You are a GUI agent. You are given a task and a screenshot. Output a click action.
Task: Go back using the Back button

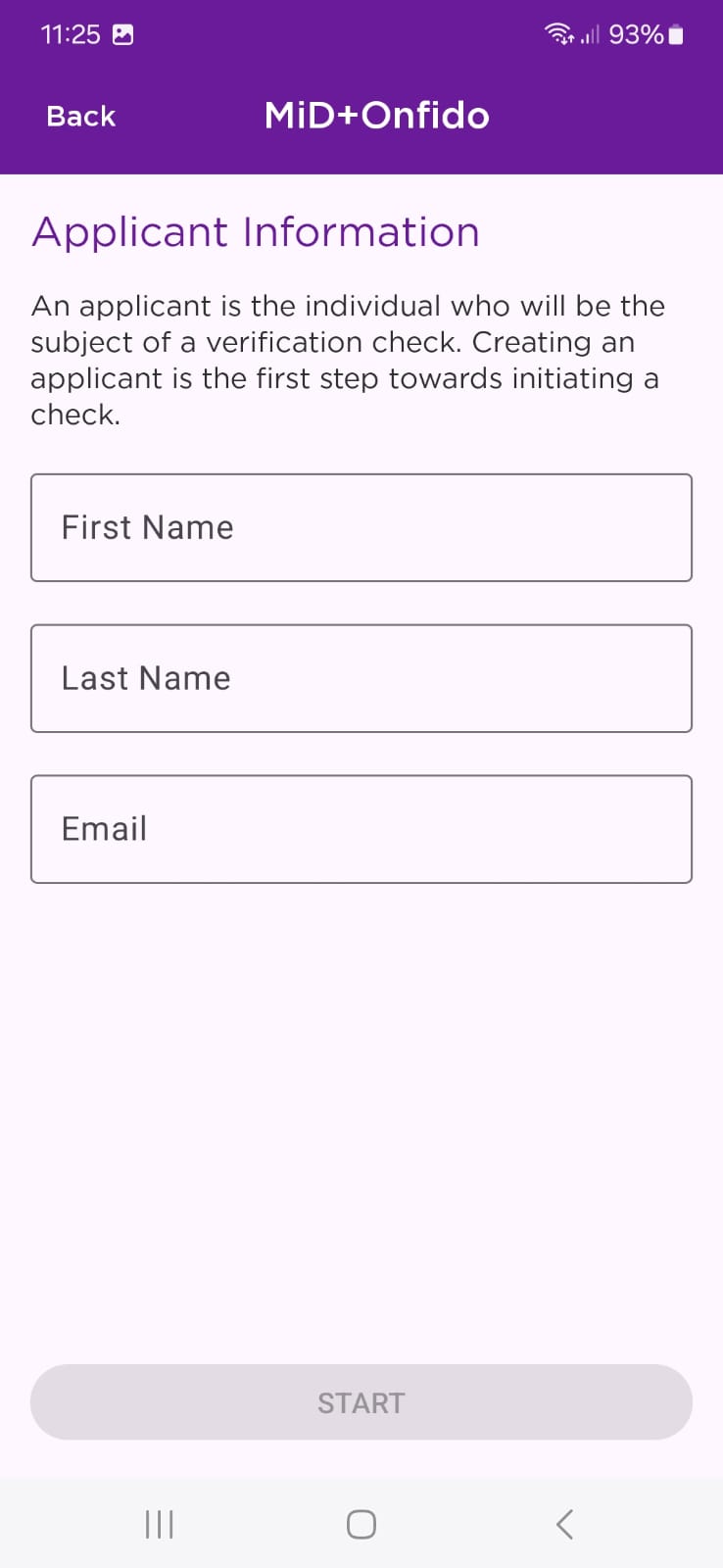click(80, 117)
